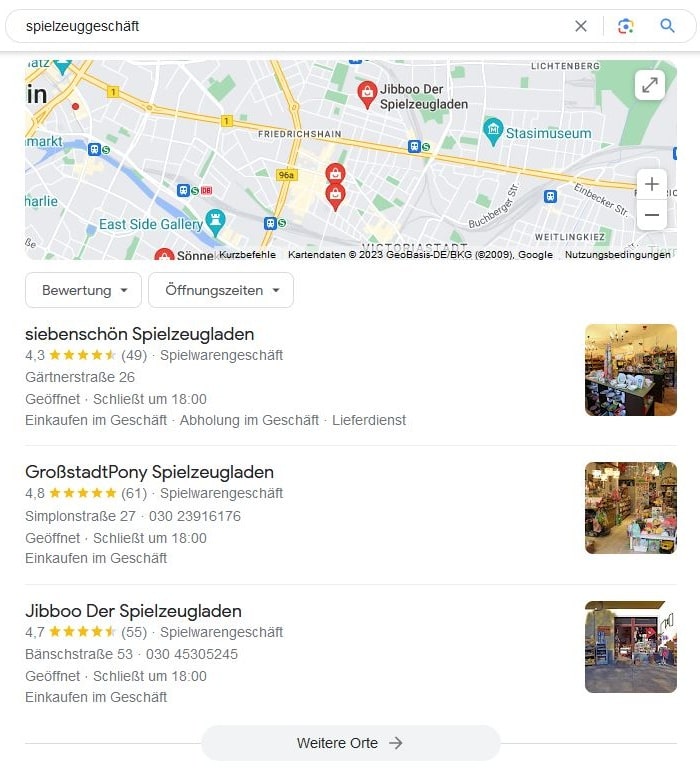The image size is (700, 780).
Task: Open Google Lens image search
Action: pos(626,26)
